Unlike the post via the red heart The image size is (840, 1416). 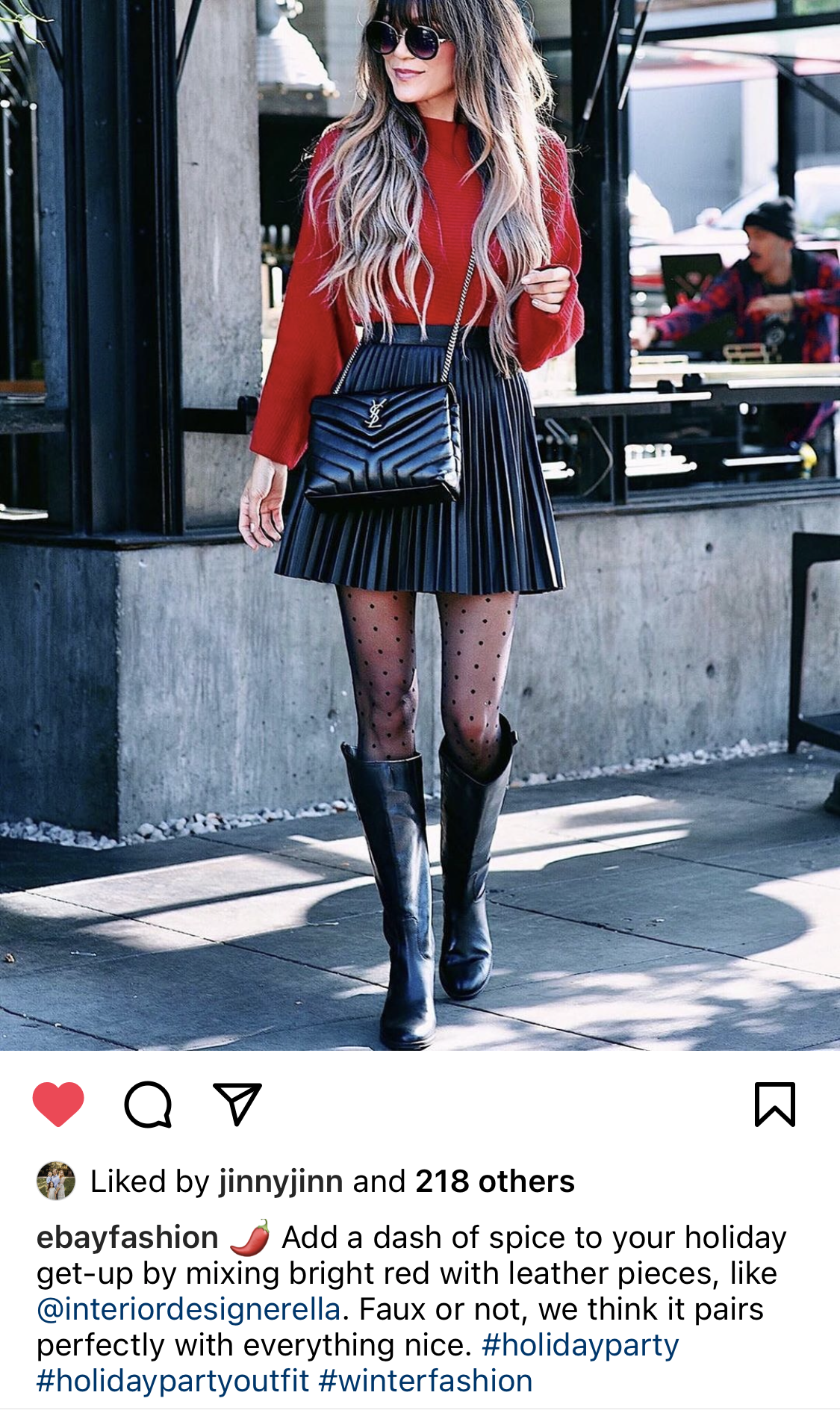tap(58, 1104)
